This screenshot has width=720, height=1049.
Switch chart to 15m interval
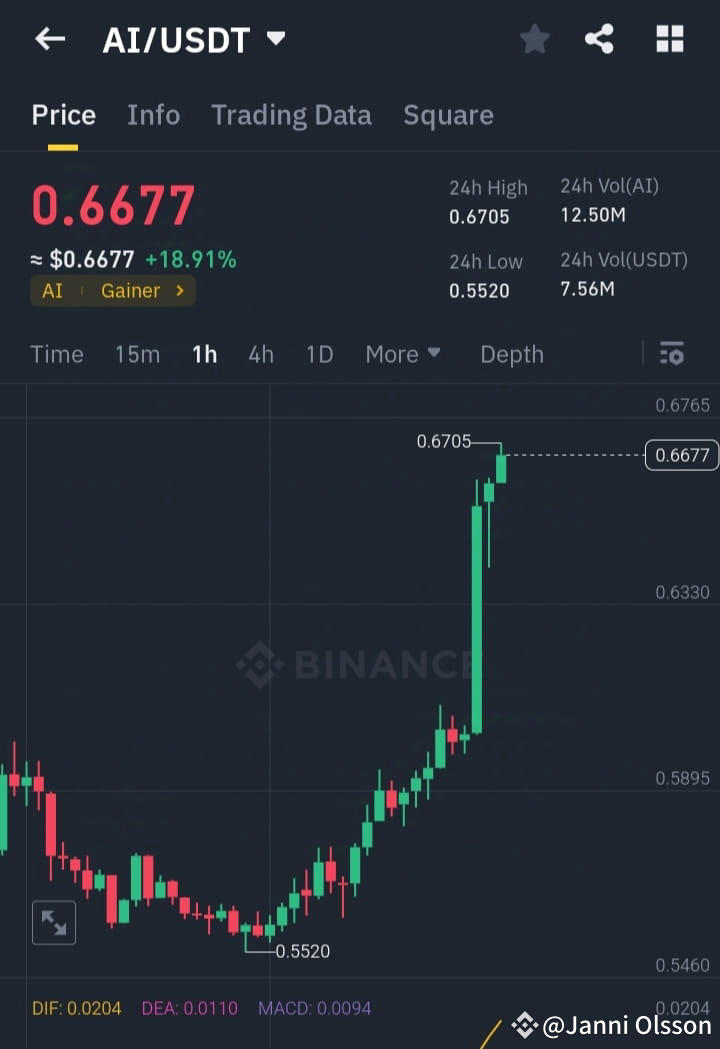coord(137,354)
